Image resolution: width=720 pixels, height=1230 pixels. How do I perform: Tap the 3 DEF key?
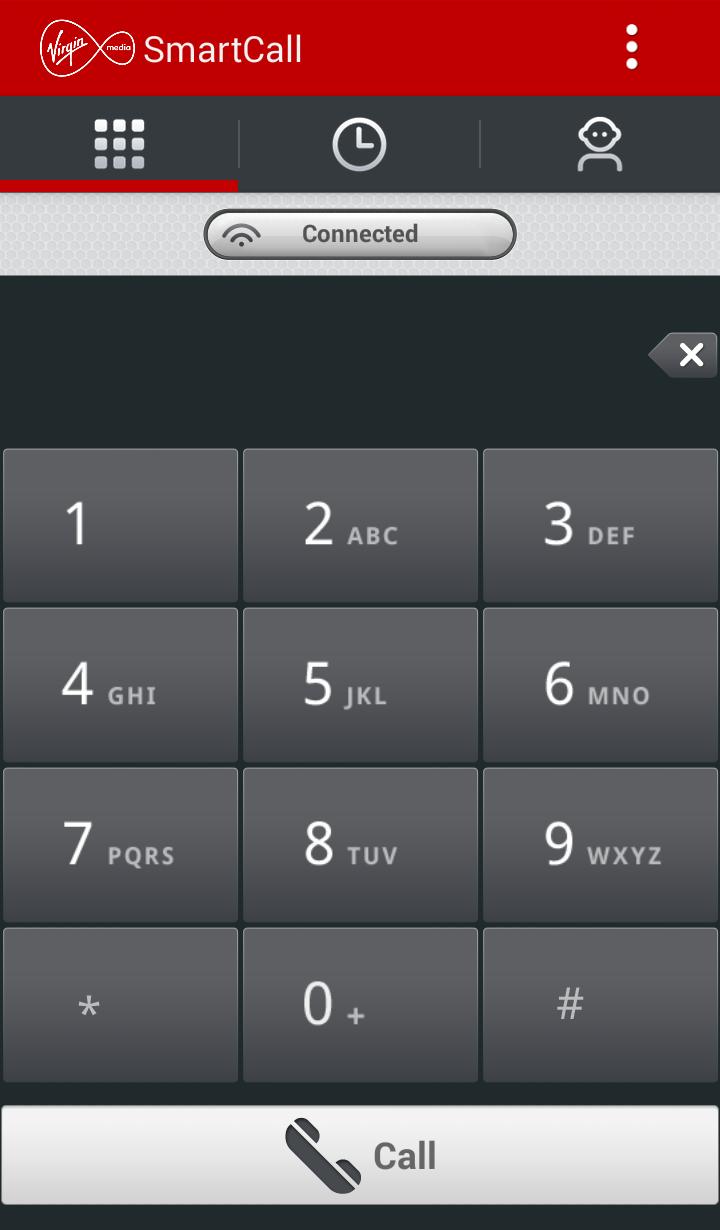(x=600, y=525)
